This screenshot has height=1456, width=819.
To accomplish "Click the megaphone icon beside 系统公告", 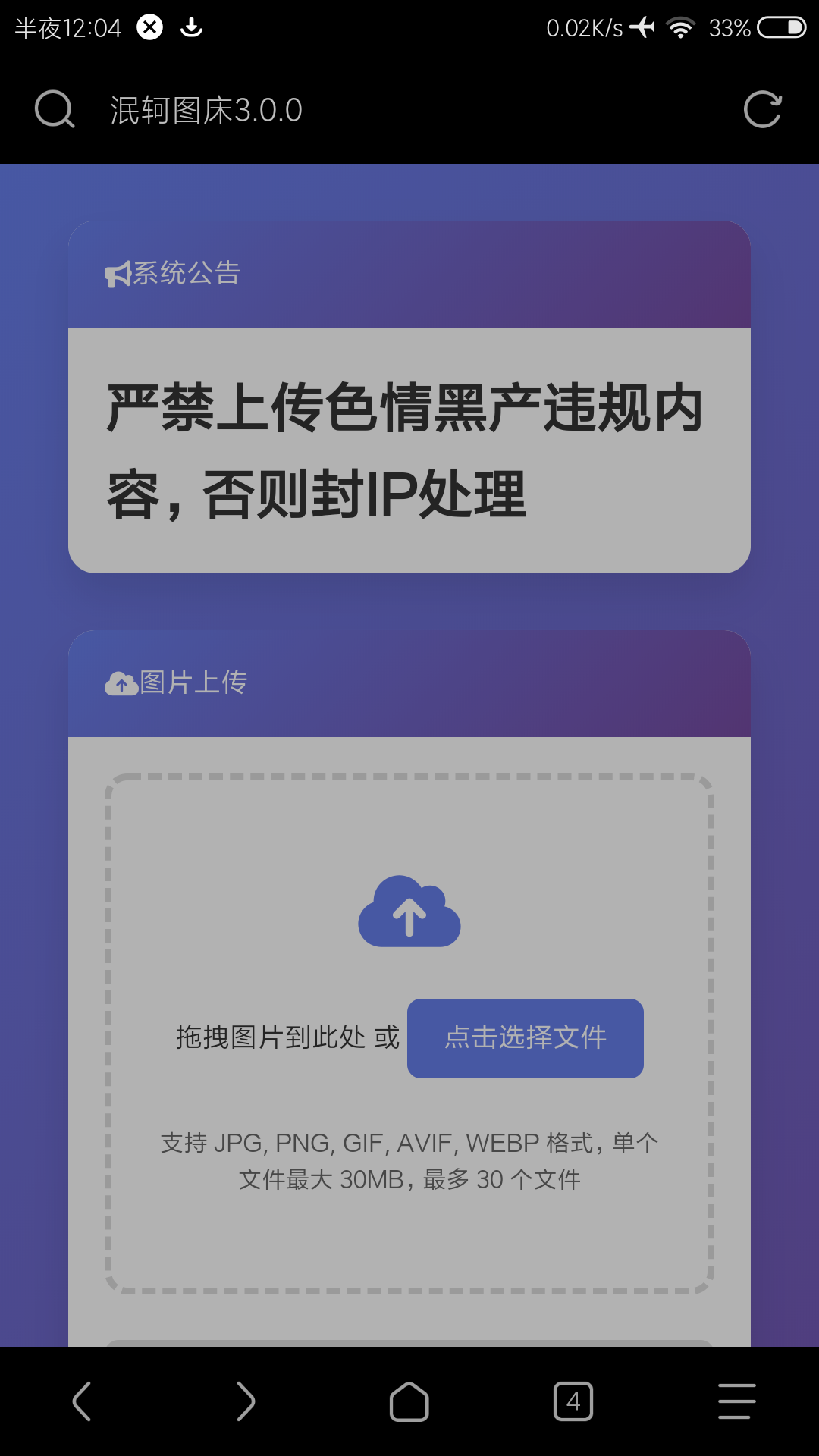I will 116,273.
